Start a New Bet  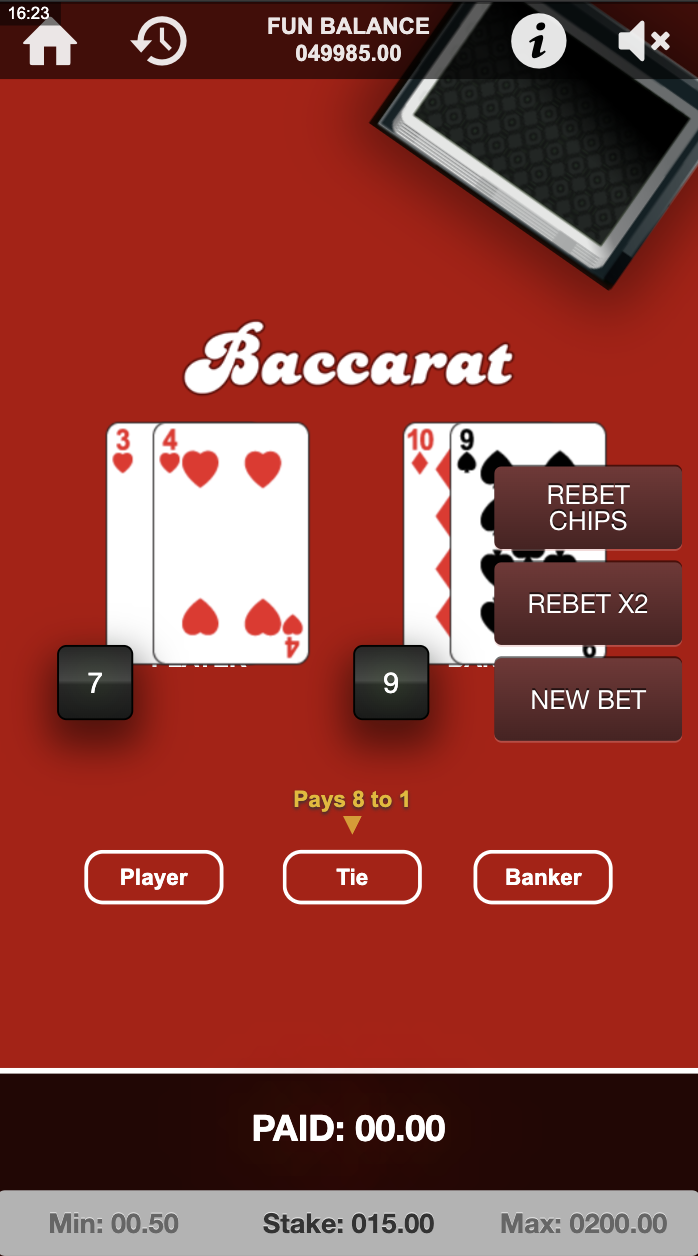click(x=588, y=700)
